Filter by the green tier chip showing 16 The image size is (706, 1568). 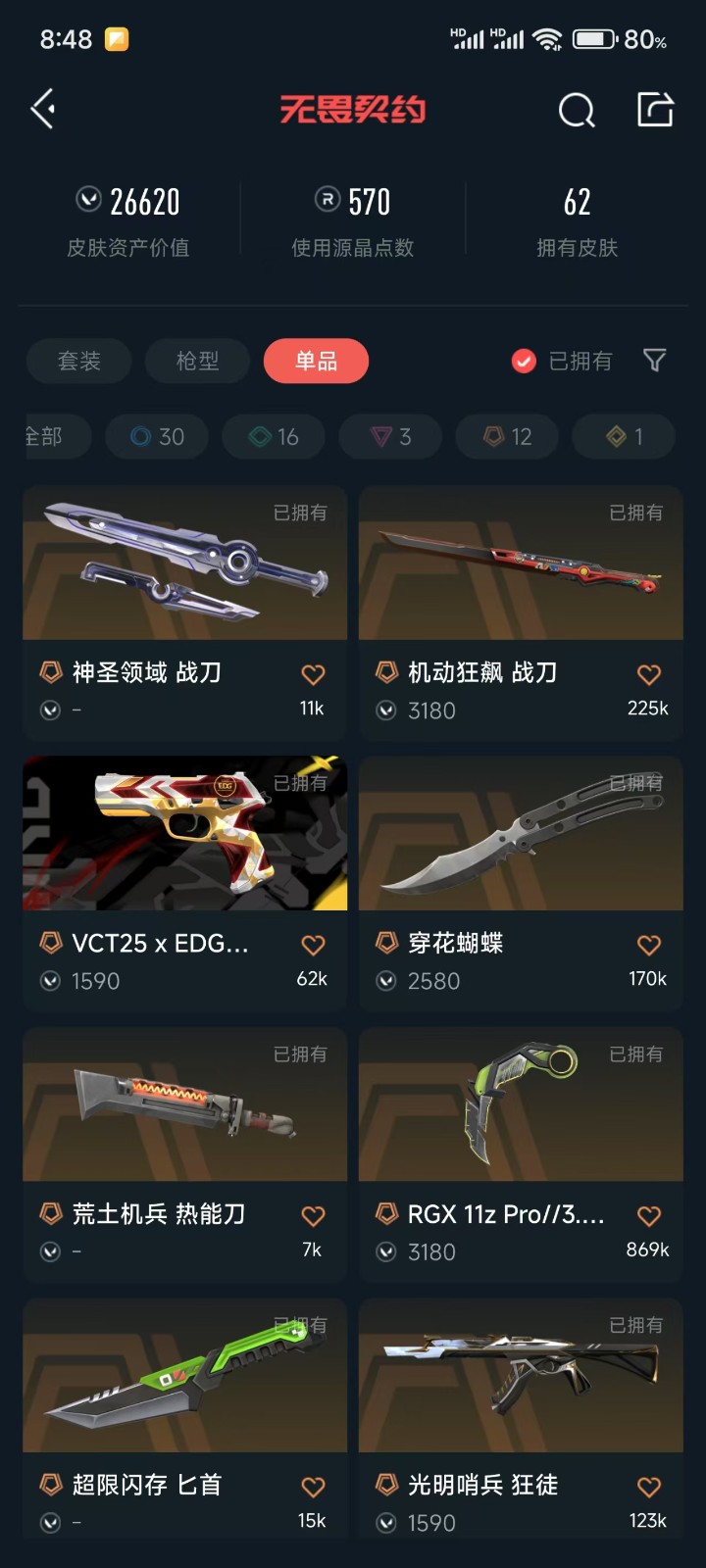click(x=274, y=436)
